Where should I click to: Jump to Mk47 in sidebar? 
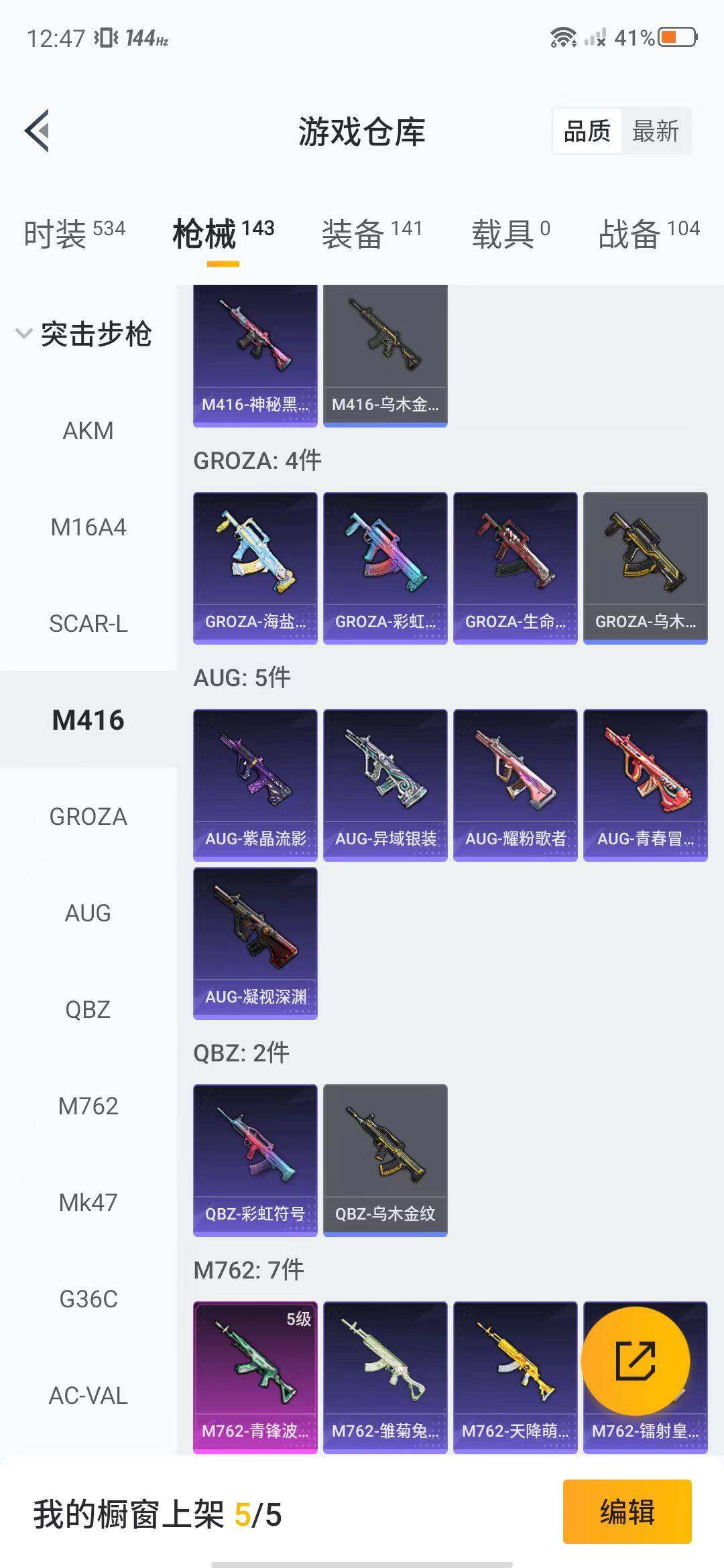pyautogui.click(x=88, y=1203)
